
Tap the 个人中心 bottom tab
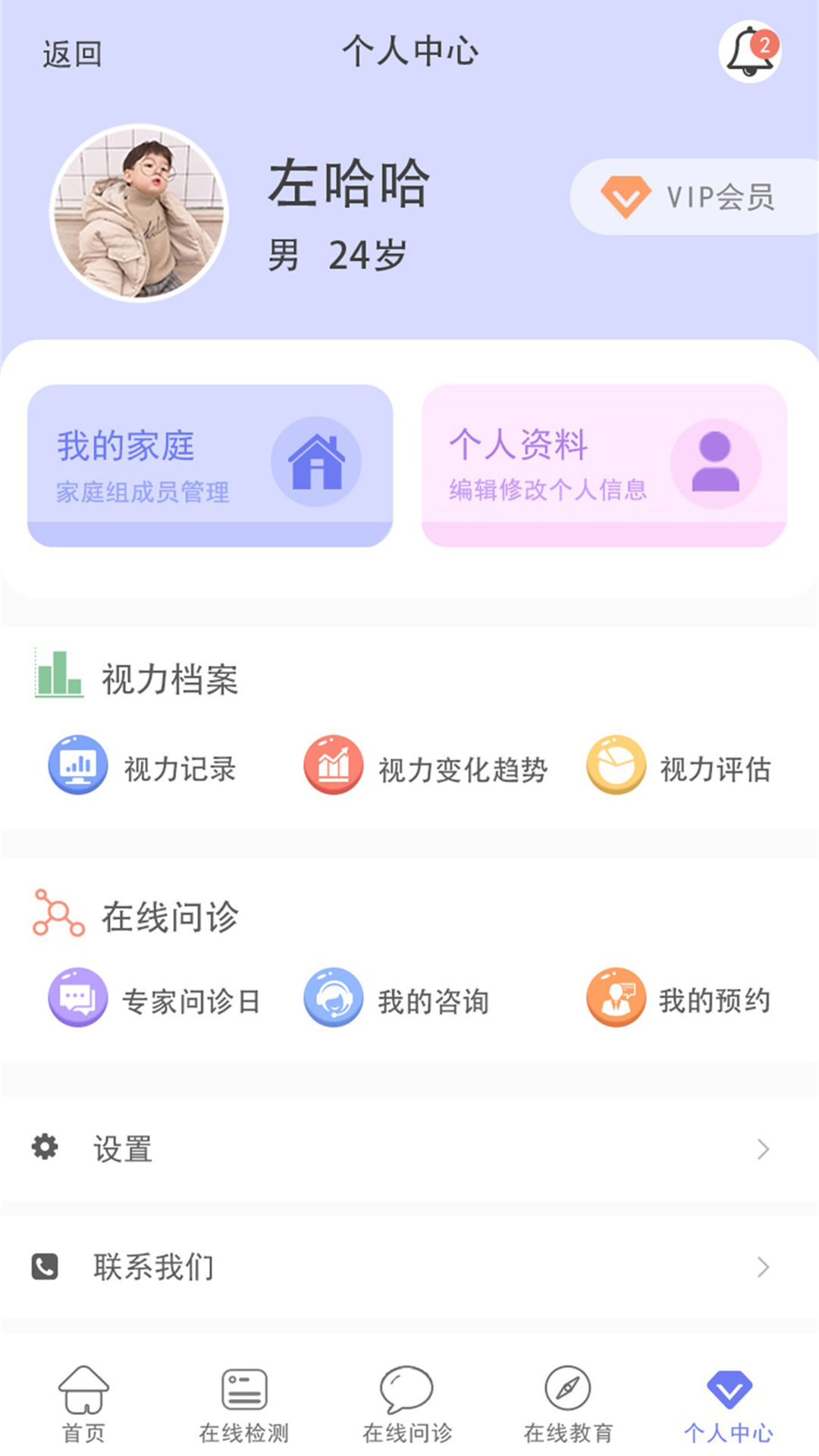click(x=729, y=1404)
